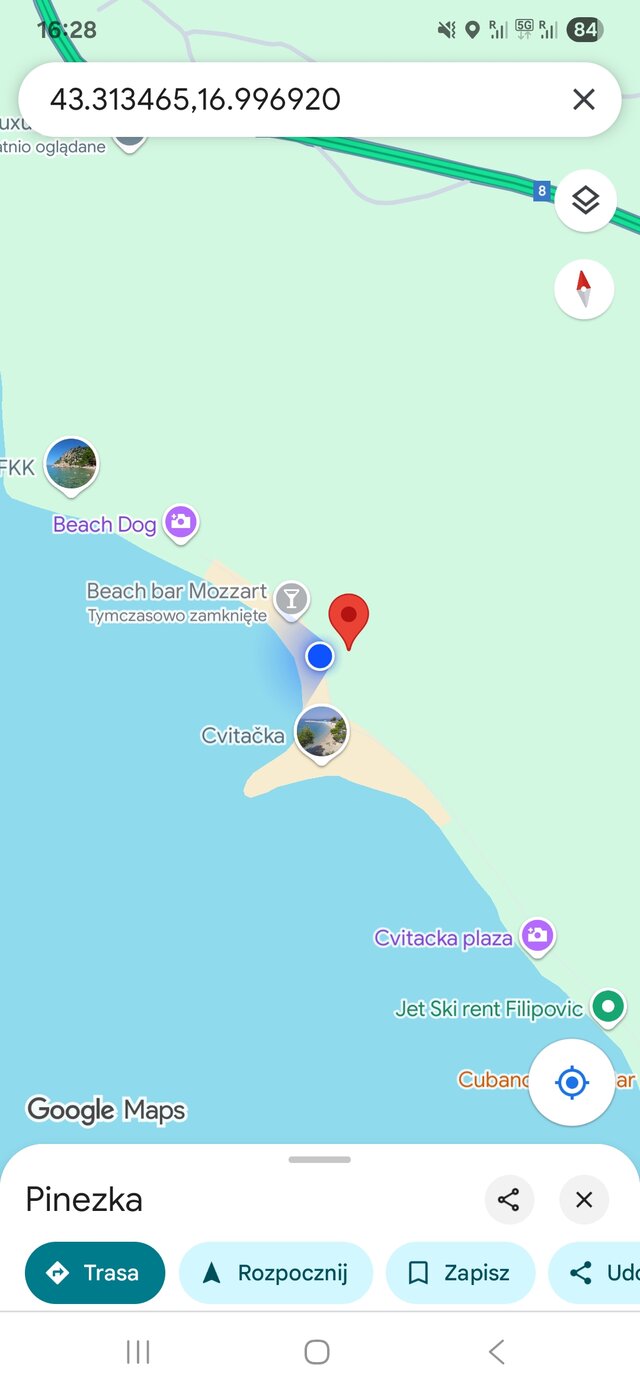Go back using system back button
Image resolution: width=640 pixels, height=1387 pixels.
(x=497, y=1352)
